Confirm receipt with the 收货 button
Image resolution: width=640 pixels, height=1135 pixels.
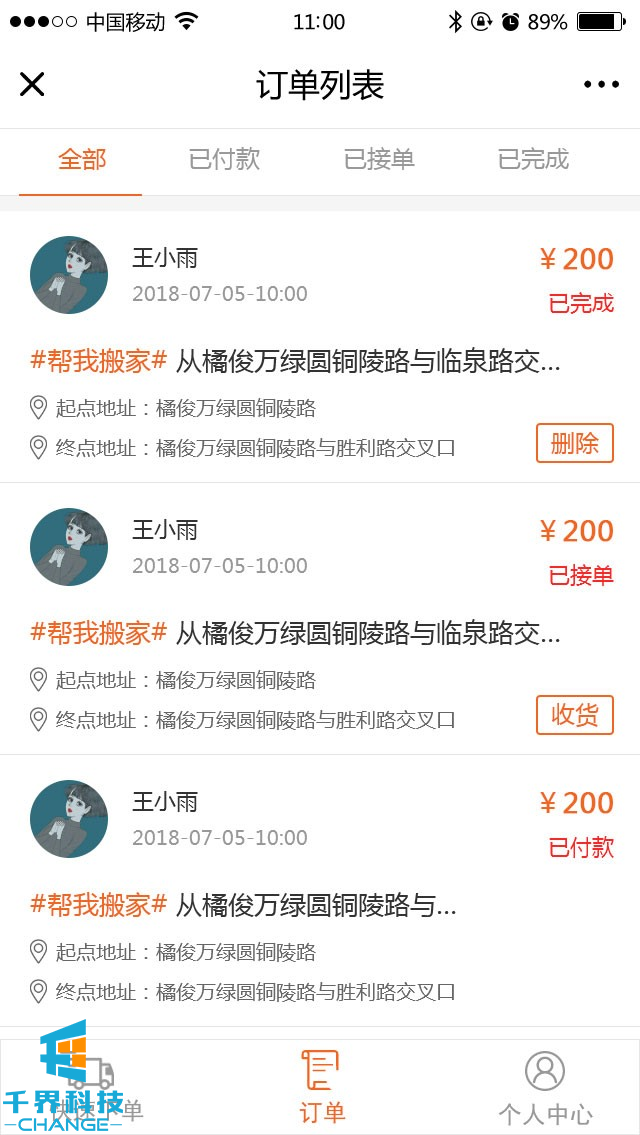tap(575, 715)
